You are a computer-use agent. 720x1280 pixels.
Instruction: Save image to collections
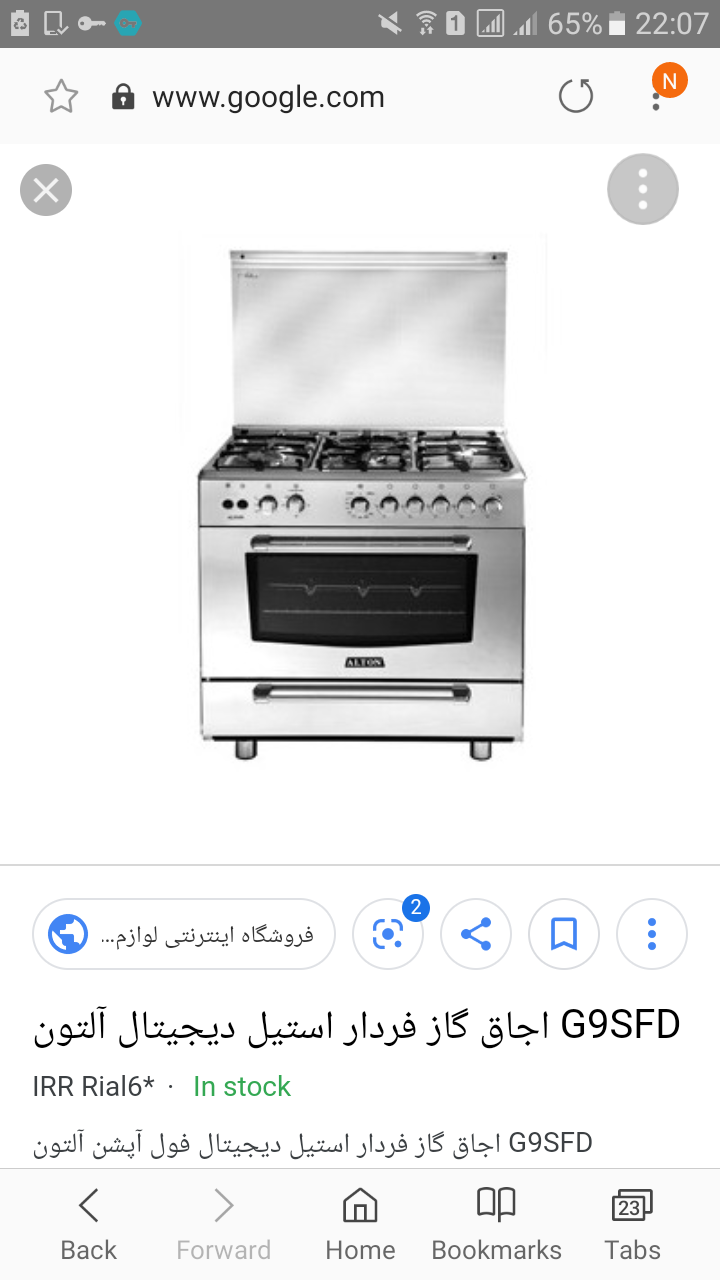pos(564,935)
